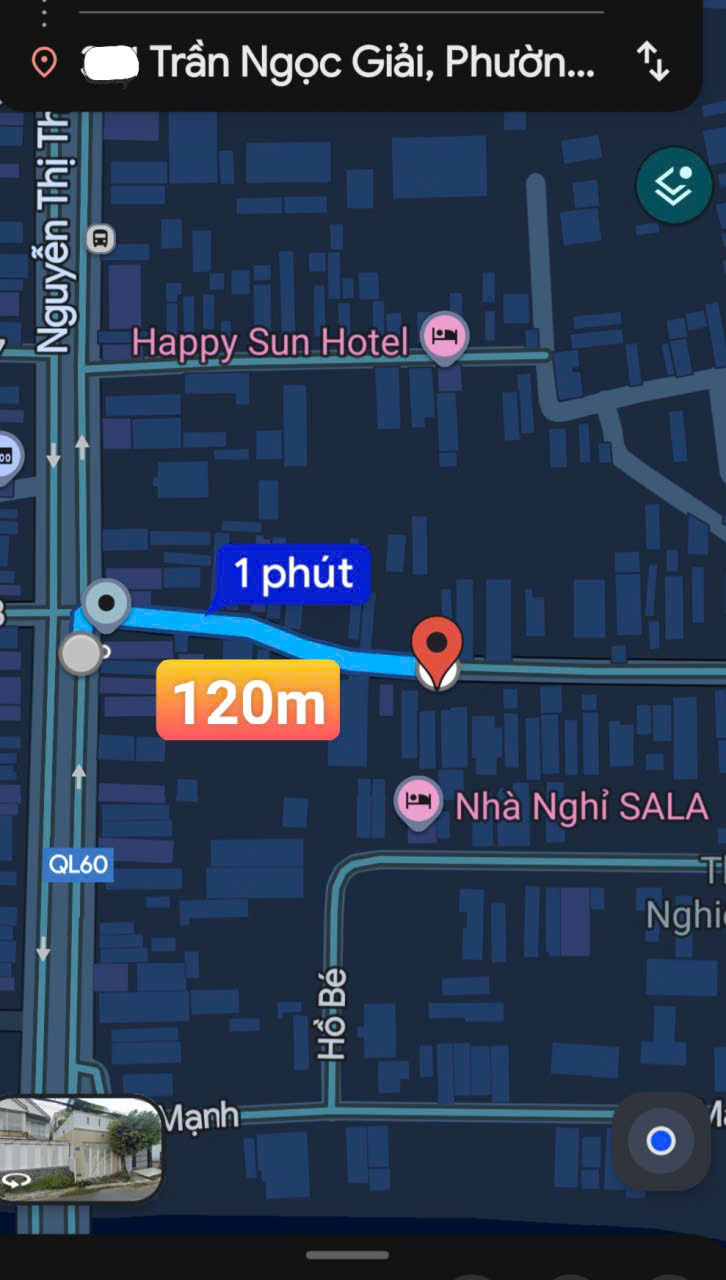This screenshot has width=726, height=1280.
Task: Open the map layers selector
Action: [x=673, y=185]
